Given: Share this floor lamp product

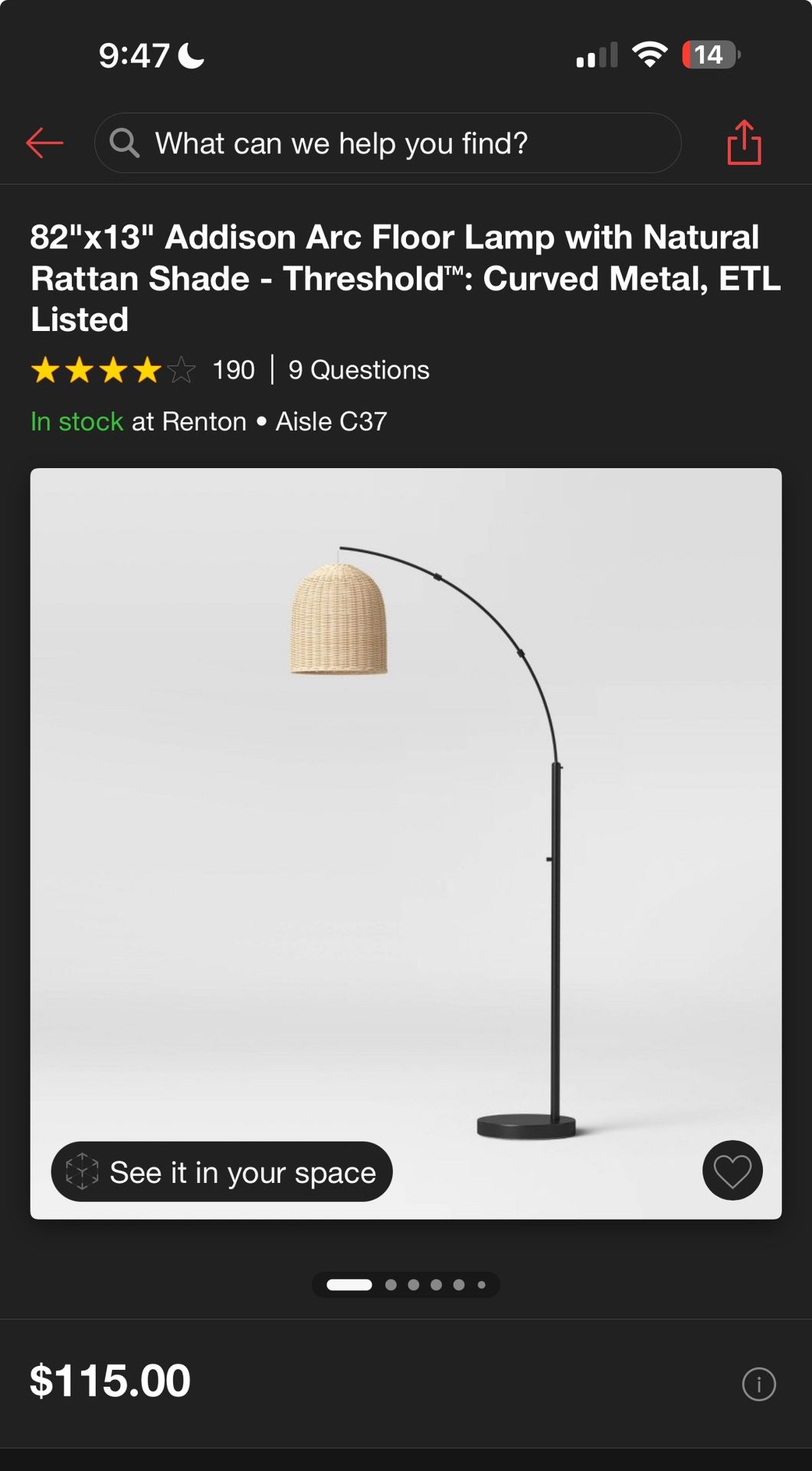Looking at the screenshot, I should click(744, 143).
